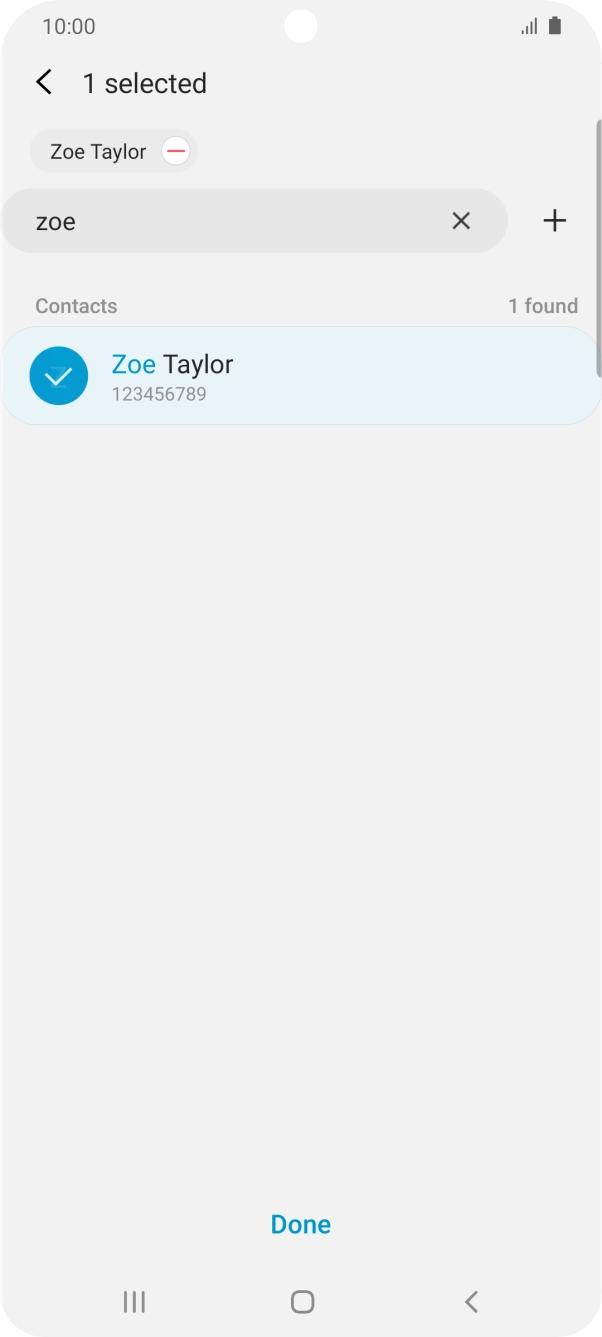Focus the contact search field
Viewport: 602px width, 1337px height.
point(230,221)
